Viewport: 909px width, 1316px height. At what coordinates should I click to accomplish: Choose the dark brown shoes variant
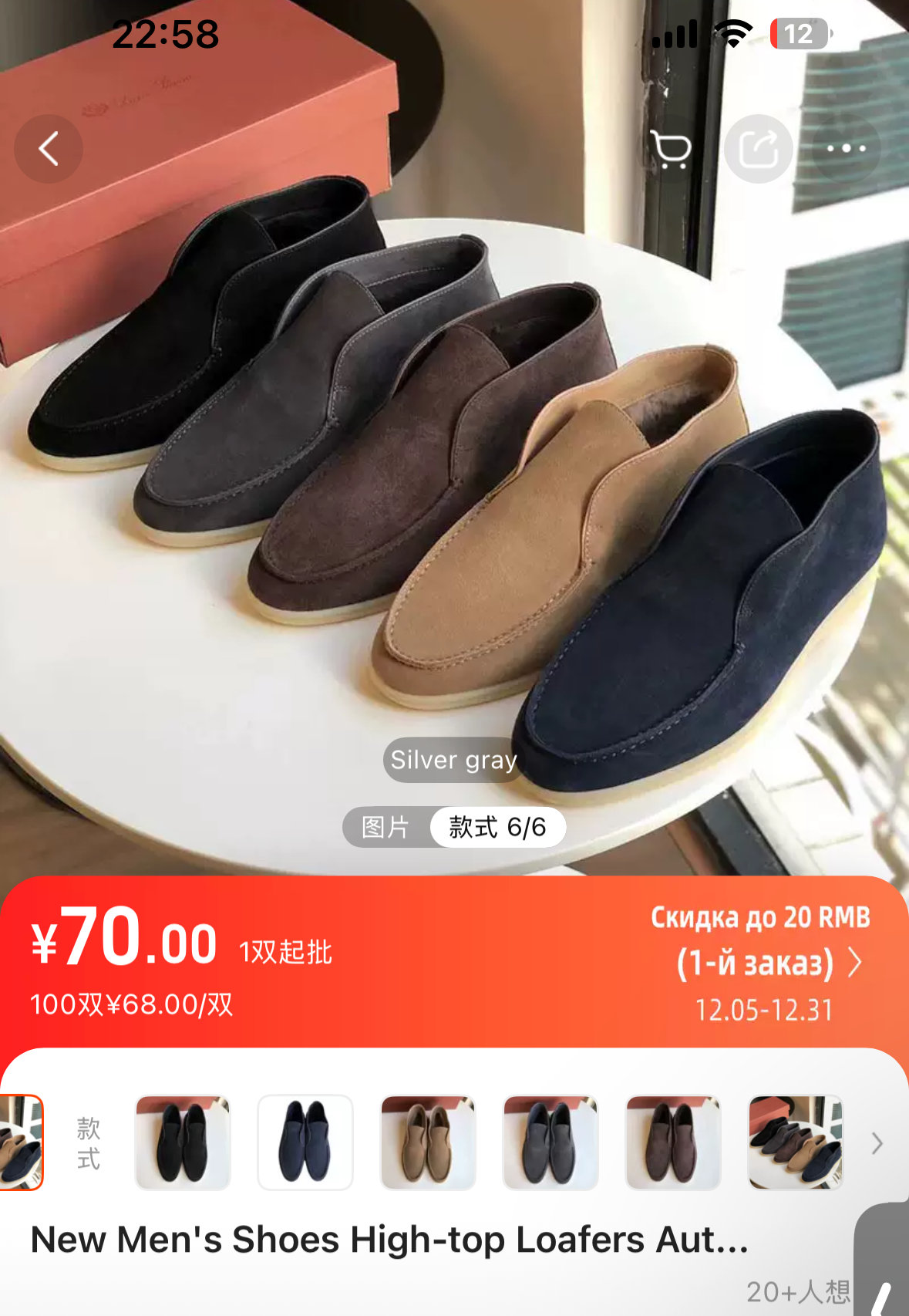click(672, 1142)
